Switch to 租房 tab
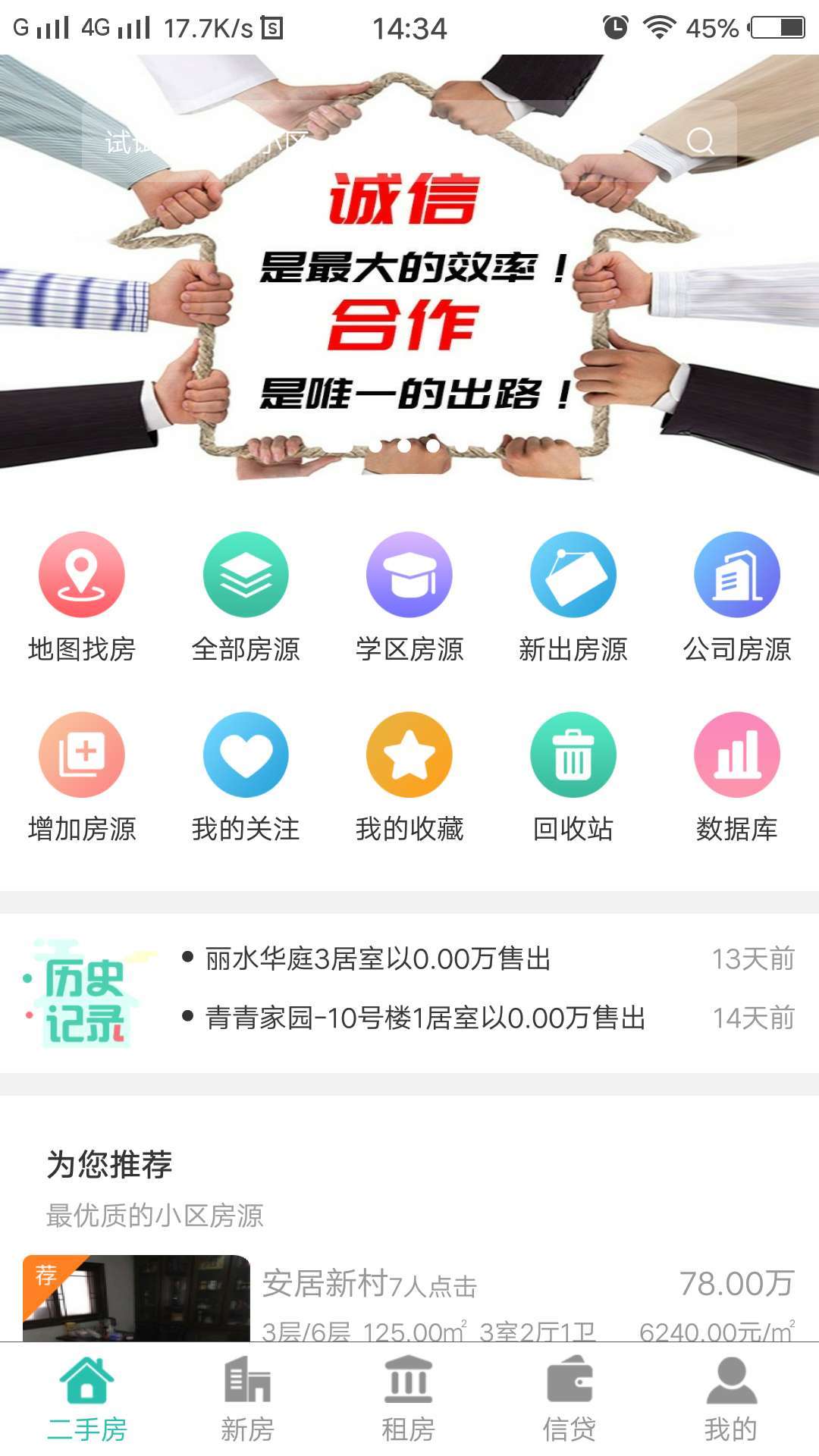This screenshot has width=819, height=1456. 409,1399
